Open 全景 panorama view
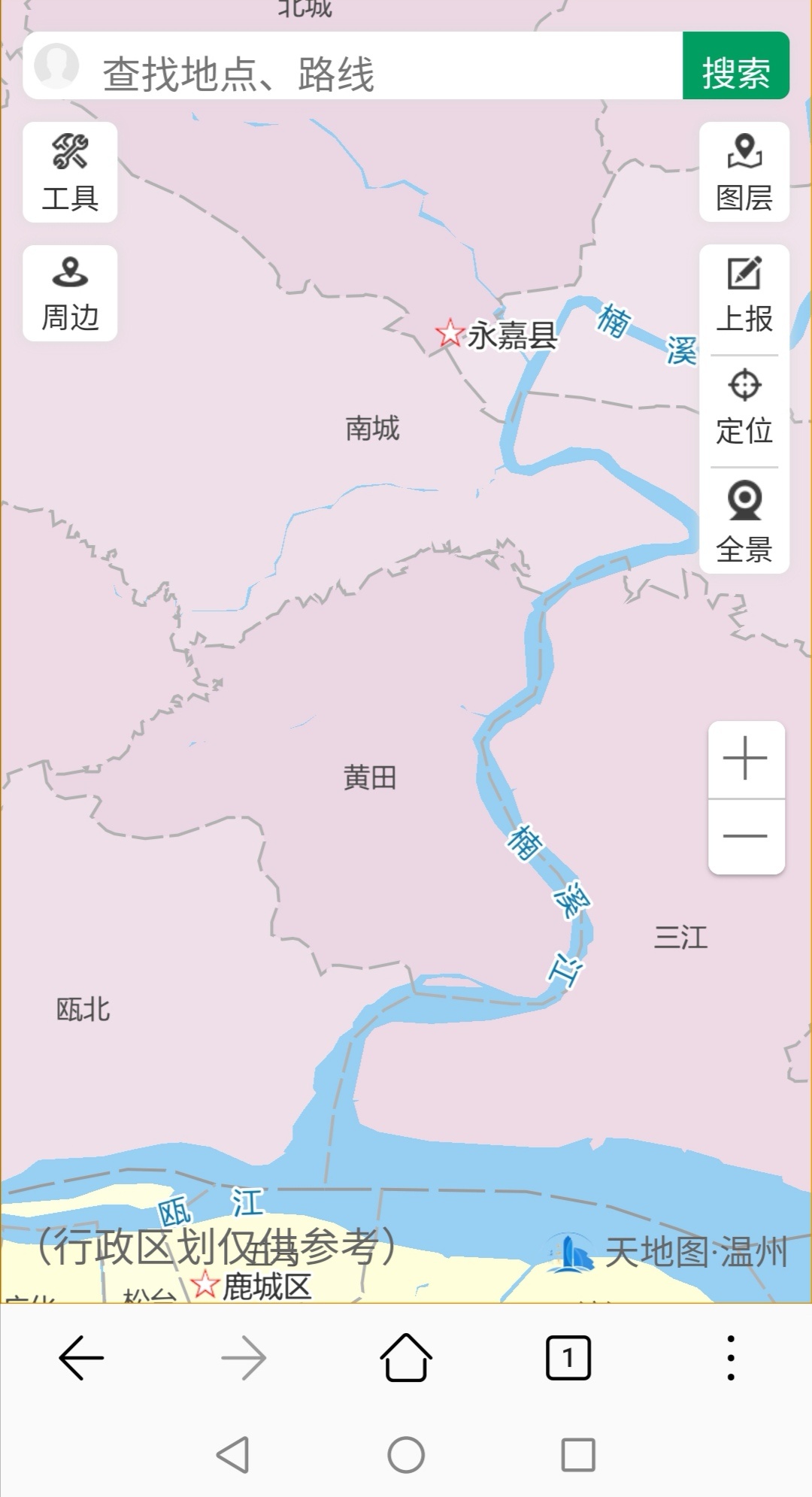The height and width of the screenshot is (1497, 812). 744,523
